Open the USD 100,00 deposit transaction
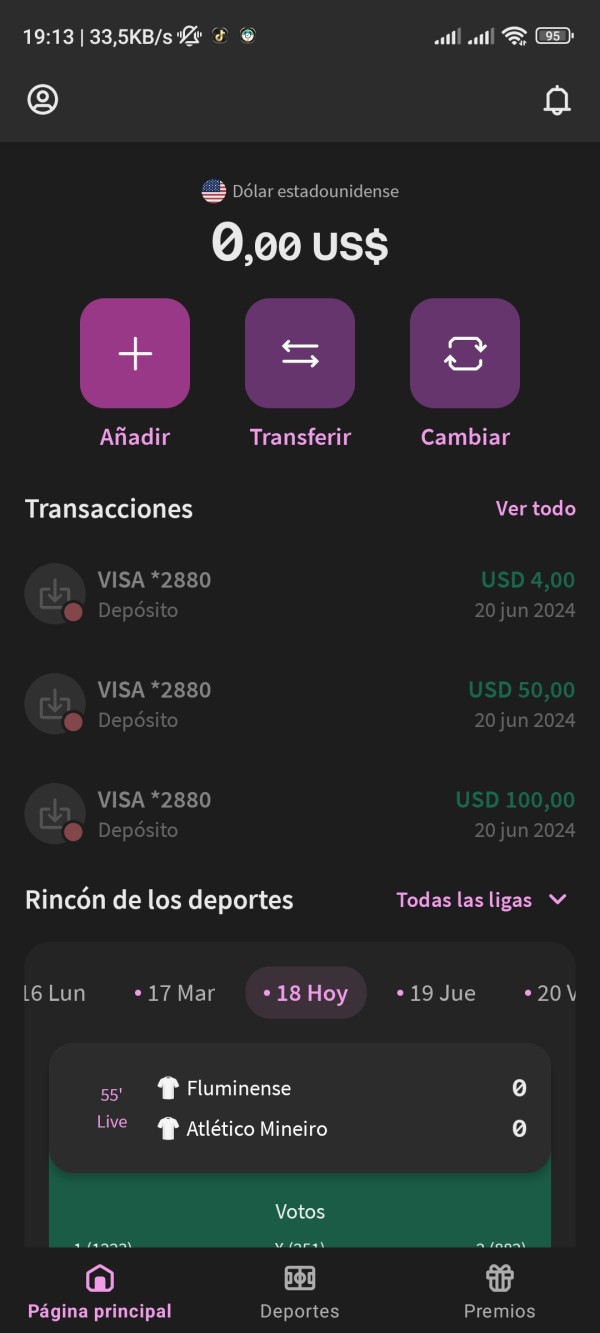600x1333 pixels. (300, 814)
